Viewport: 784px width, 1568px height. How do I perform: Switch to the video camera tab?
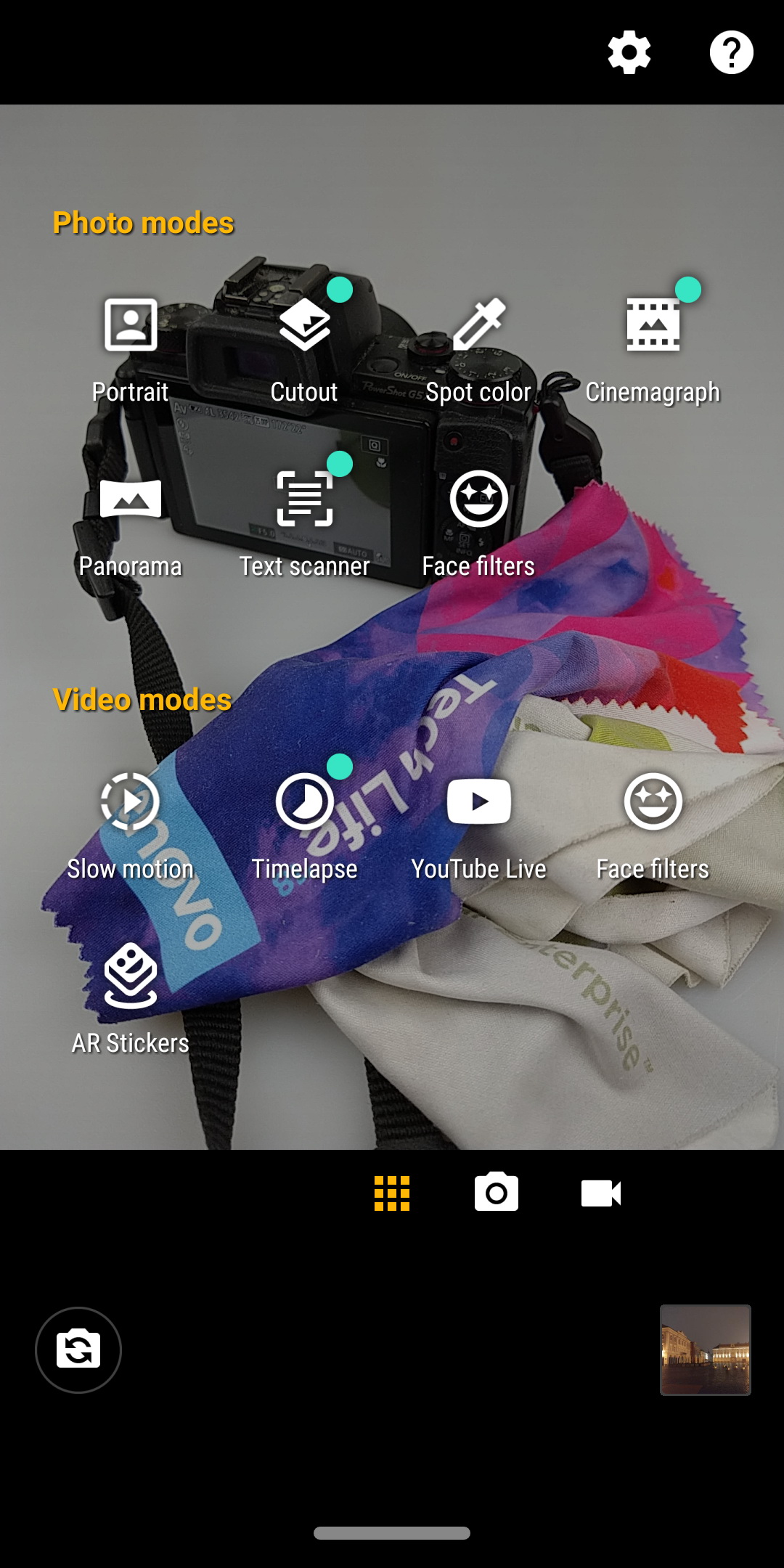pyautogui.click(x=601, y=1193)
